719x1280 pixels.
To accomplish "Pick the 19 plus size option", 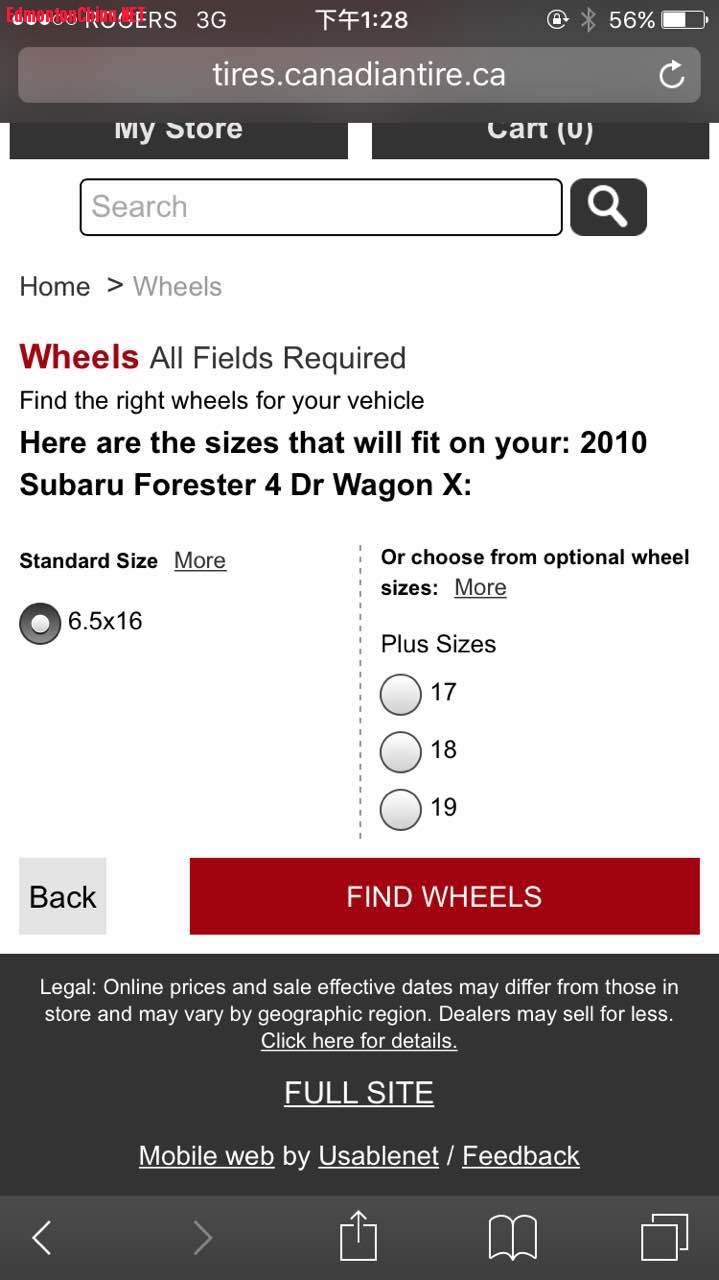I will point(401,809).
